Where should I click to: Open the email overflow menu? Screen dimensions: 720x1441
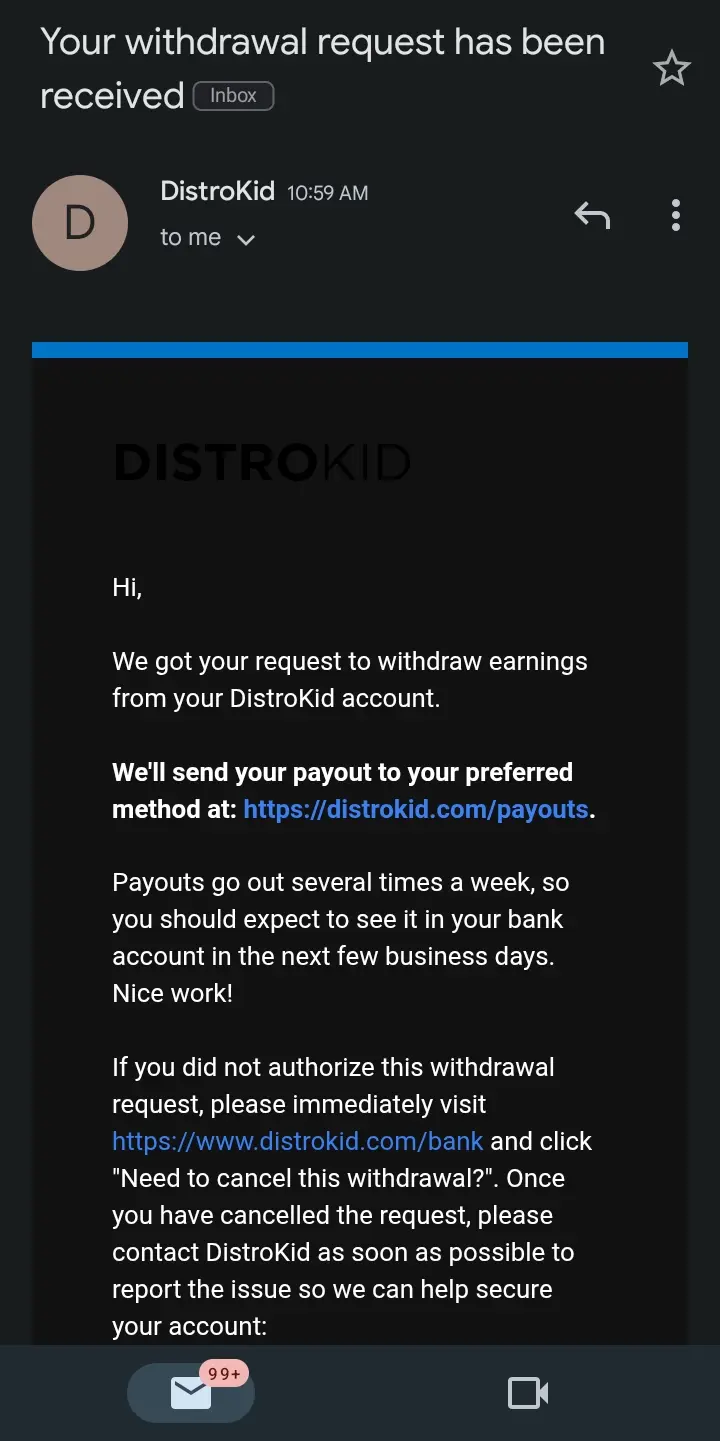(676, 215)
